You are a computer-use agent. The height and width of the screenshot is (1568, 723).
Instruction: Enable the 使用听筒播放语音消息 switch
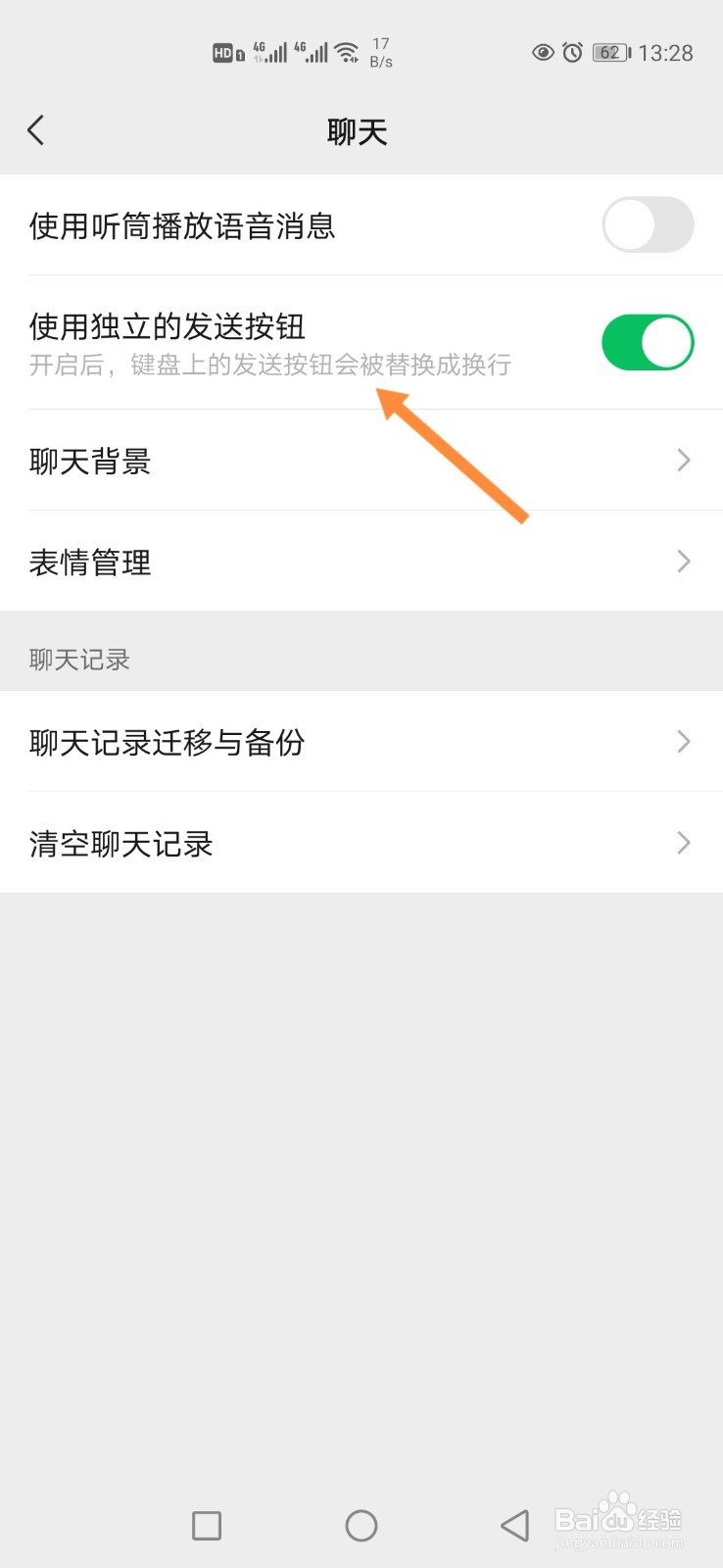648,225
